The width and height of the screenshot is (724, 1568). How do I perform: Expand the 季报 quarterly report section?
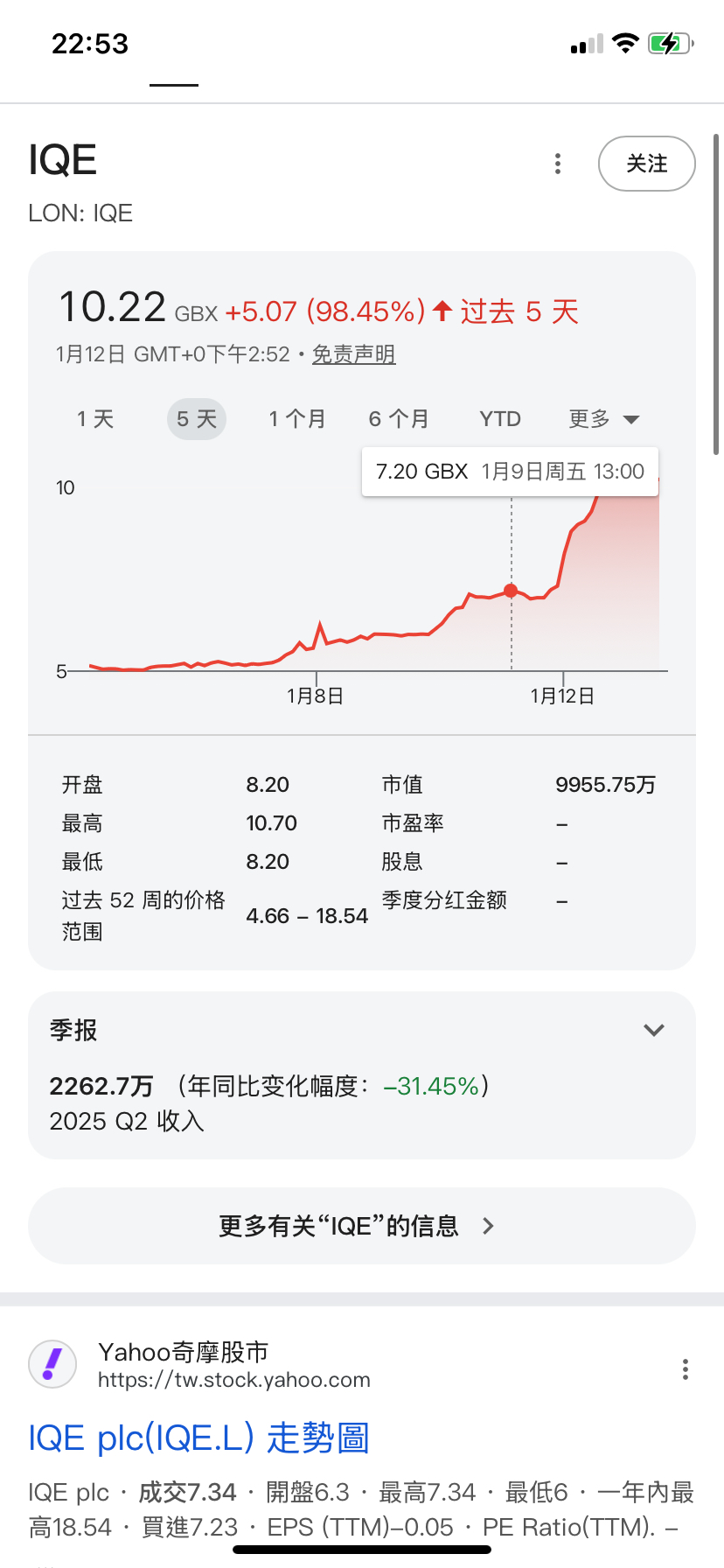[x=654, y=1030]
